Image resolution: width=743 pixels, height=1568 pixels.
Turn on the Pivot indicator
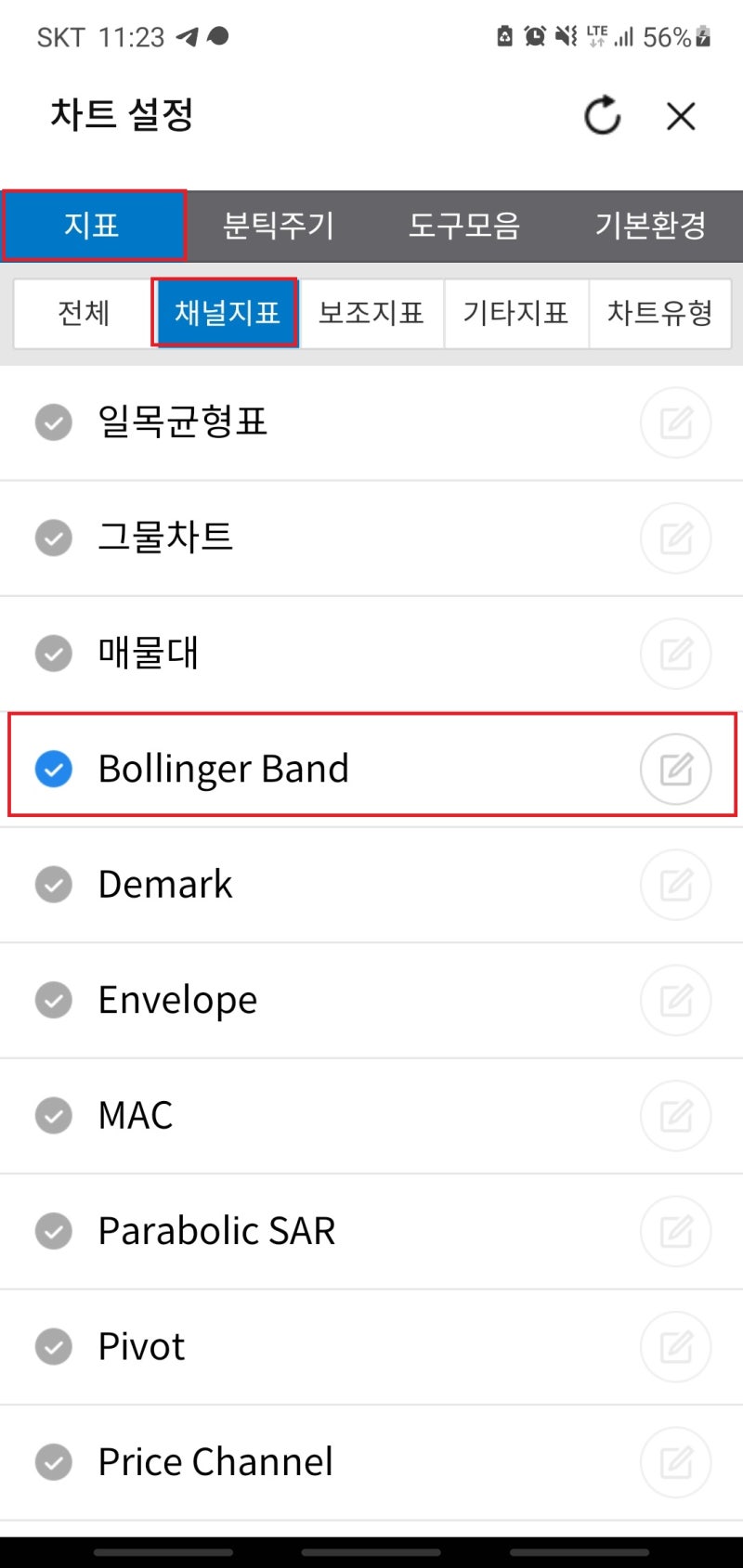click(54, 1346)
